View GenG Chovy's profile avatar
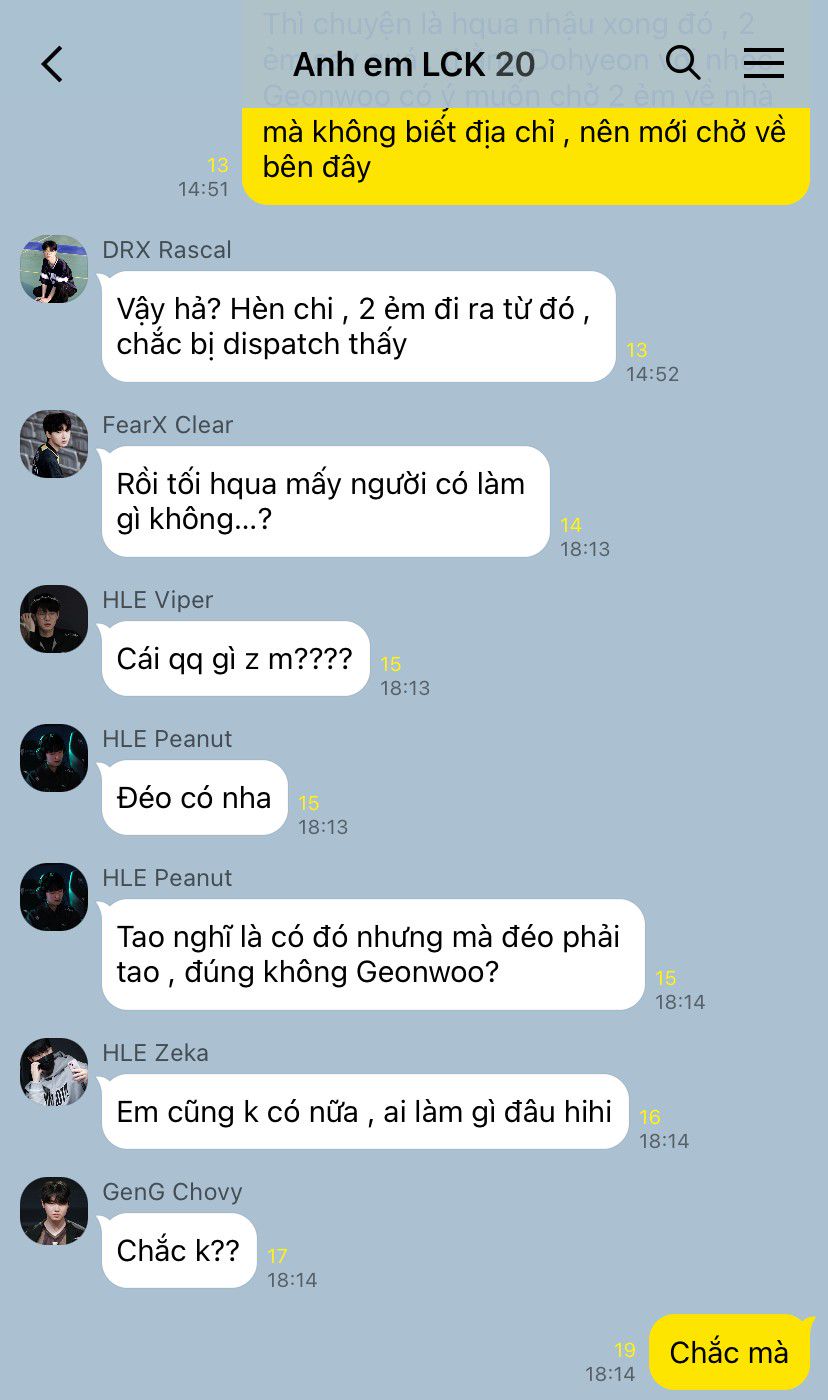The height and width of the screenshot is (1400, 828). pos(54,1211)
